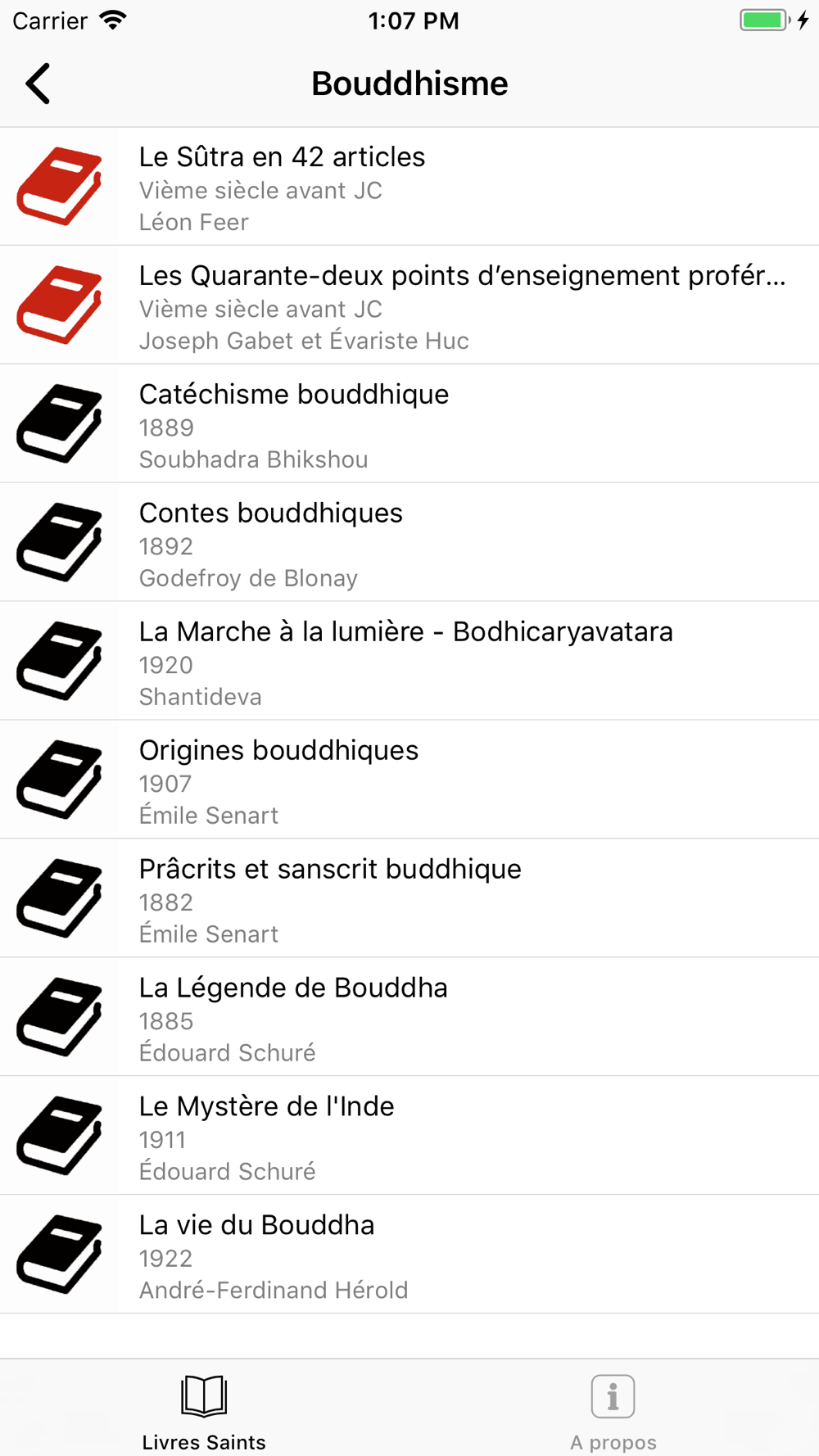Open Origines bouddhiques from 1907
The width and height of the screenshot is (819, 1456).
point(409,780)
